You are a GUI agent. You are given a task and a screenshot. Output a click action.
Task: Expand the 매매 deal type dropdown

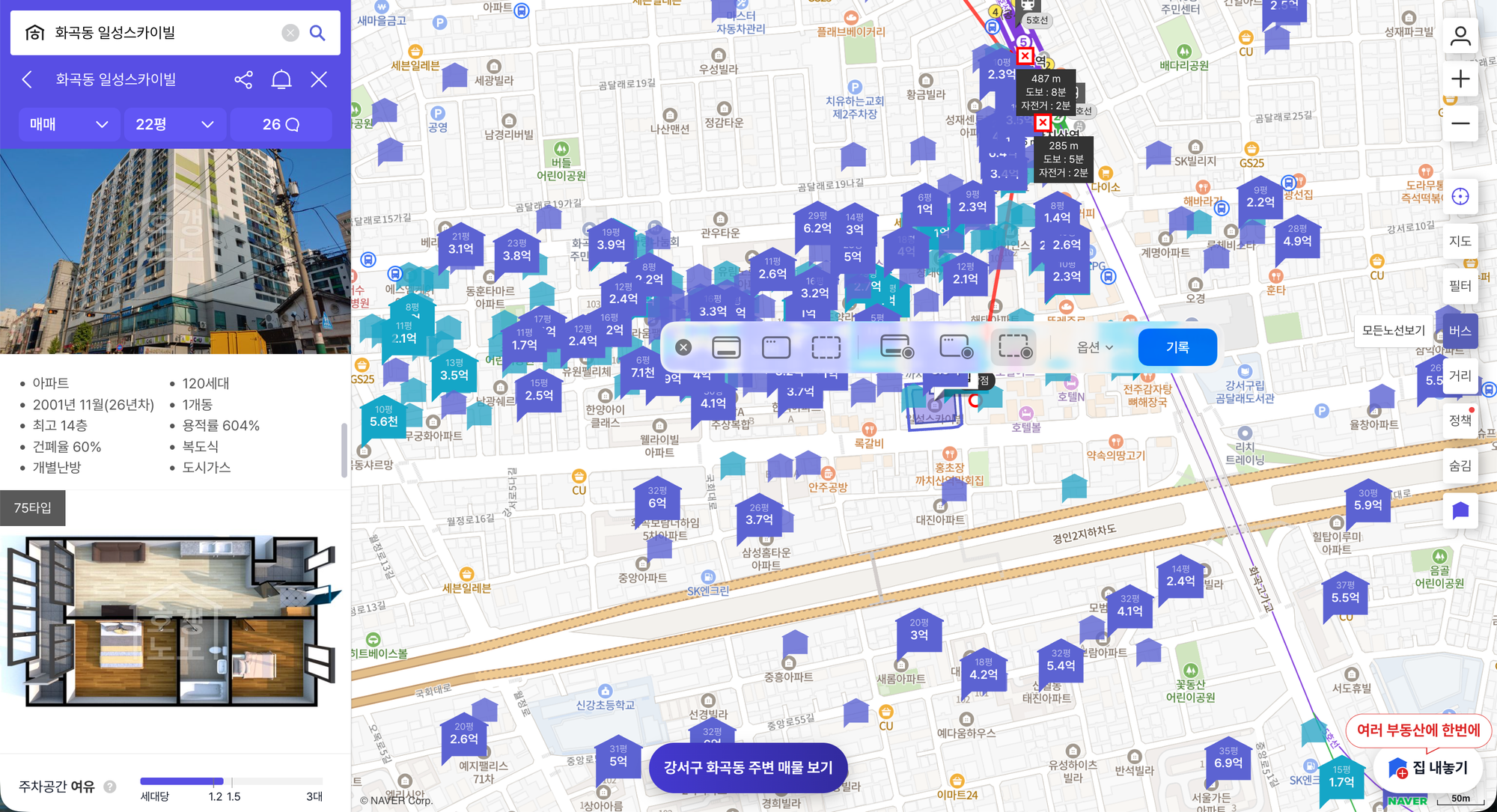68,124
